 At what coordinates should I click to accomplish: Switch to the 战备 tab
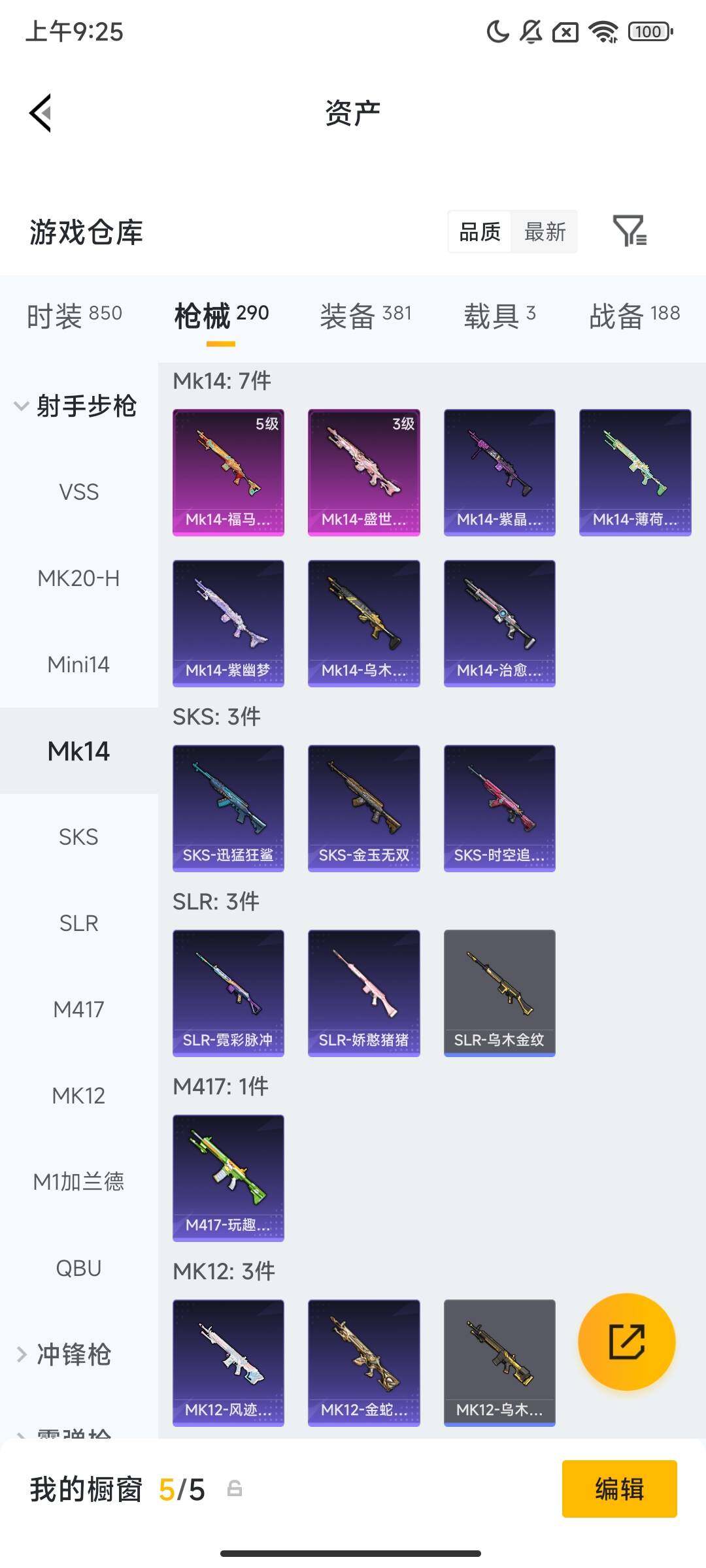point(634,316)
